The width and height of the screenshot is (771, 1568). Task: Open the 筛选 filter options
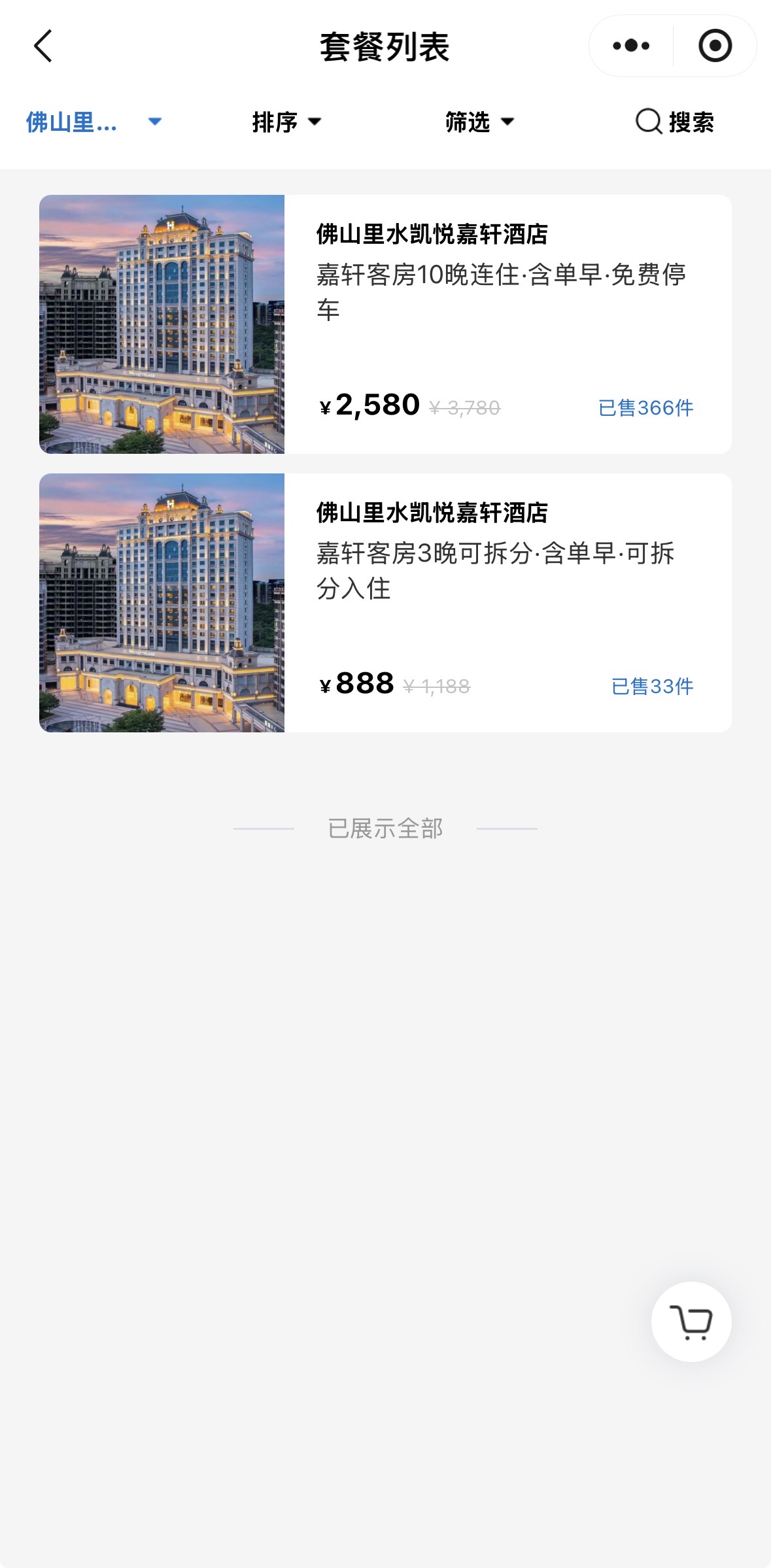click(479, 122)
